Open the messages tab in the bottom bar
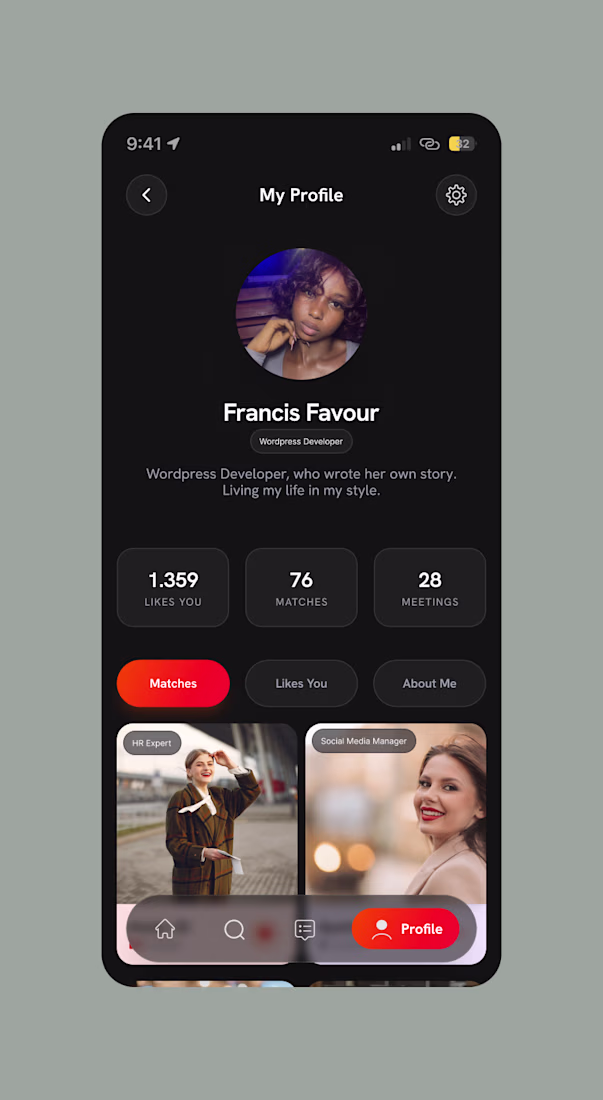The width and height of the screenshot is (603, 1100). [304, 929]
